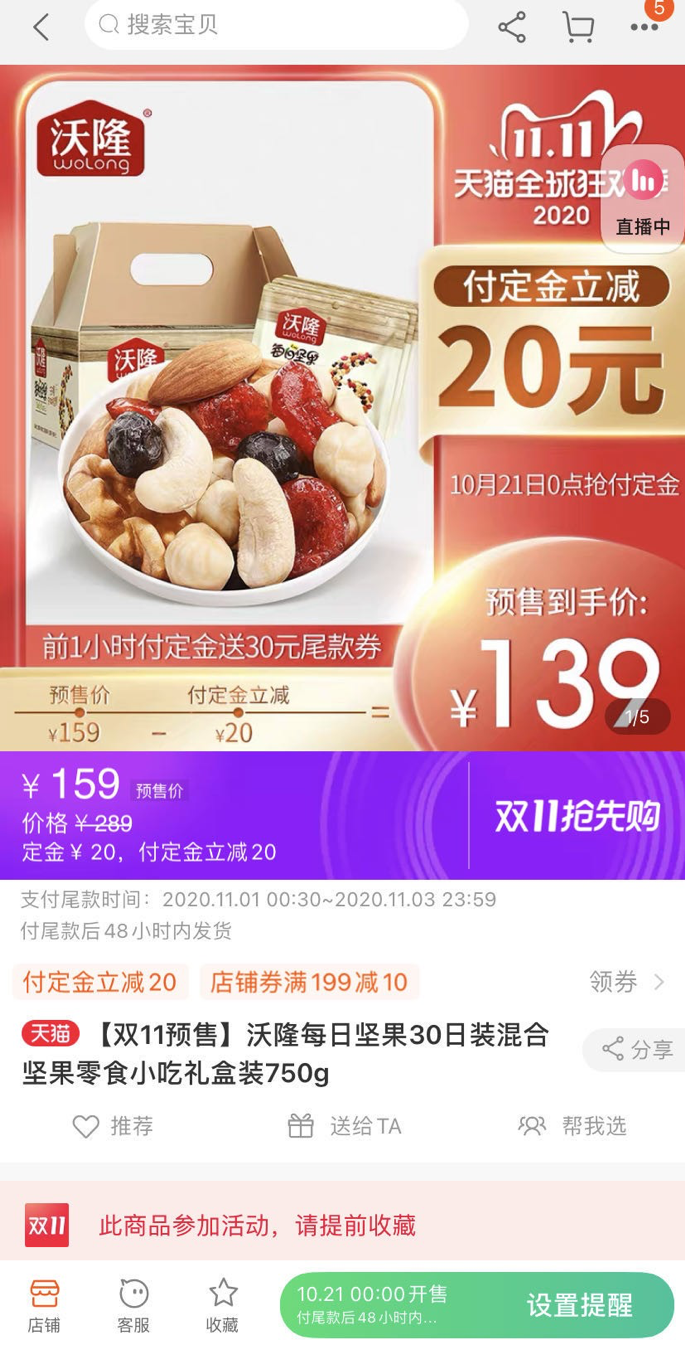Add this product to 收藏 favorites
Screen dimensions: 685x1350
tap(222, 1305)
